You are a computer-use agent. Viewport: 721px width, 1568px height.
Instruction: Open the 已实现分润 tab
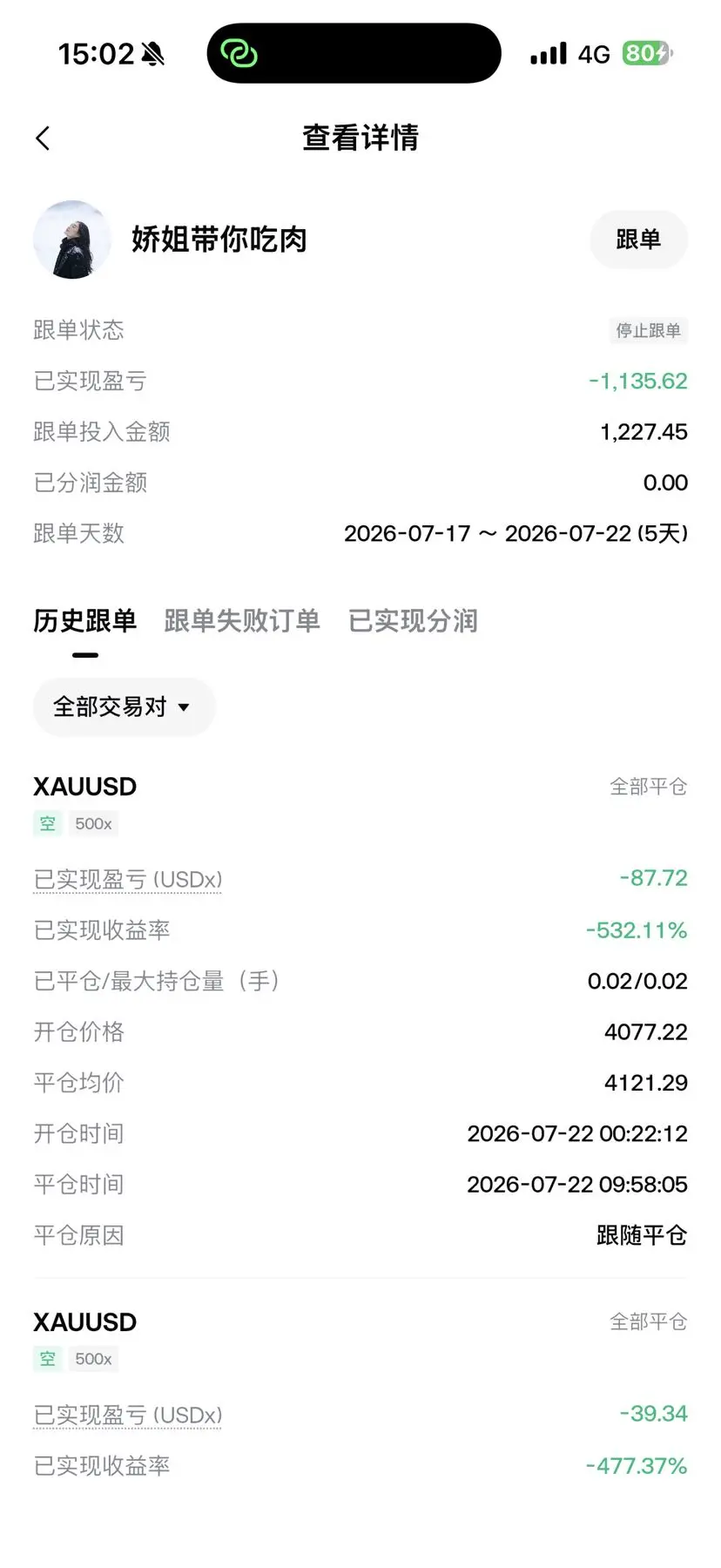tap(413, 621)
